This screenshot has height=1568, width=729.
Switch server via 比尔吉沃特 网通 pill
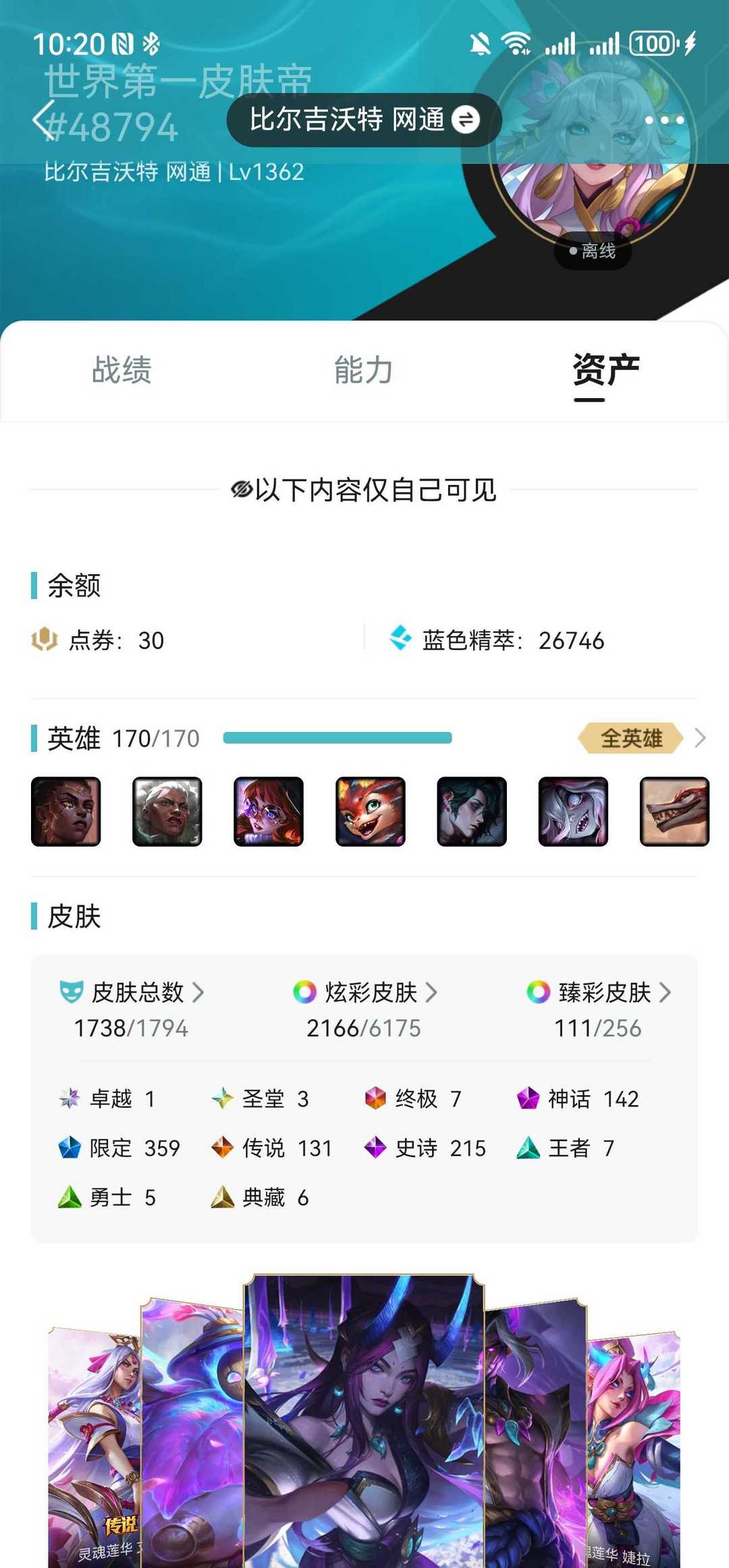(x=364, y=120)
